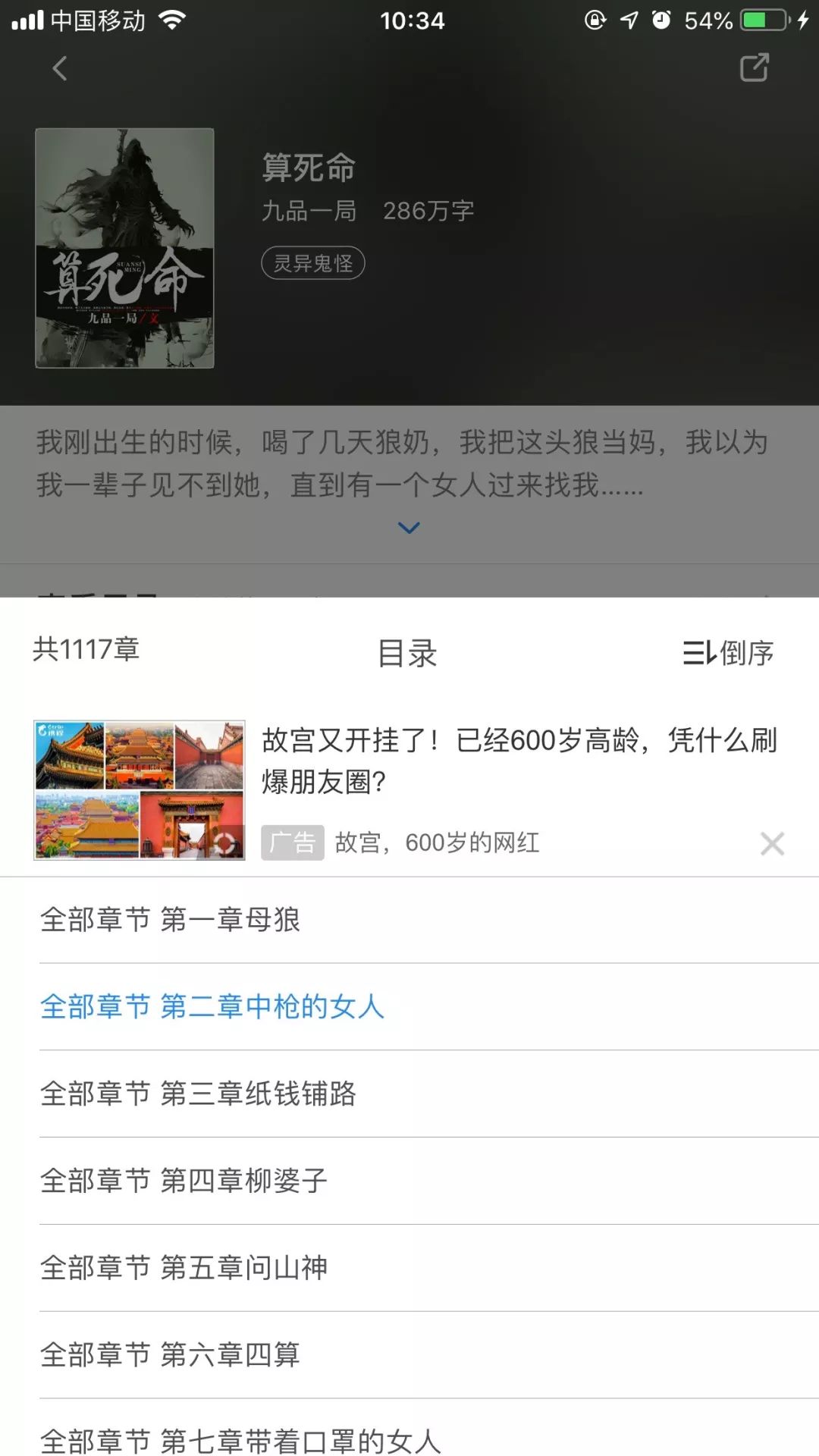
Task: Tap the cellular signal strength bars
Action: click(x=29, y=20)
